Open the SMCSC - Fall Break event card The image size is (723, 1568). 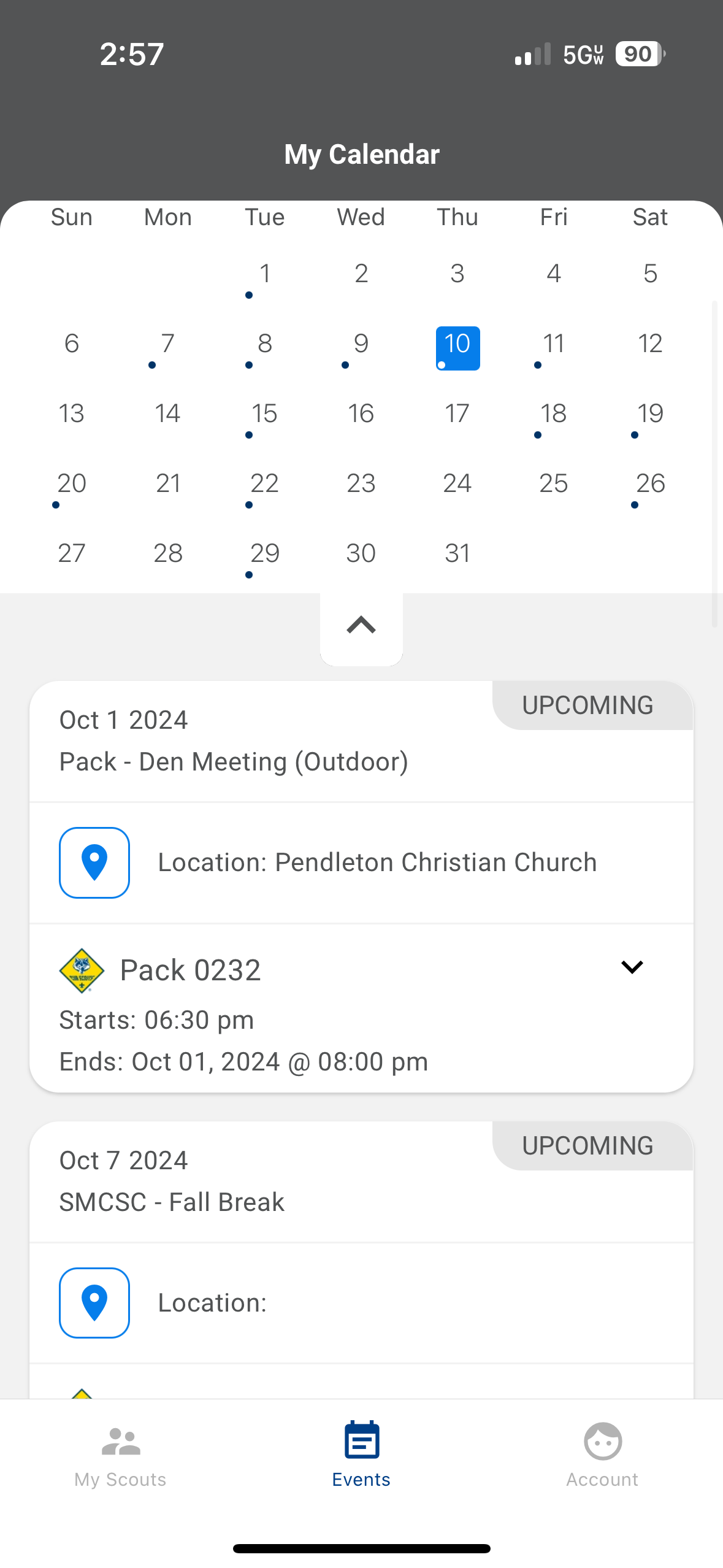pyautogui.click(x=361, y=1182)
